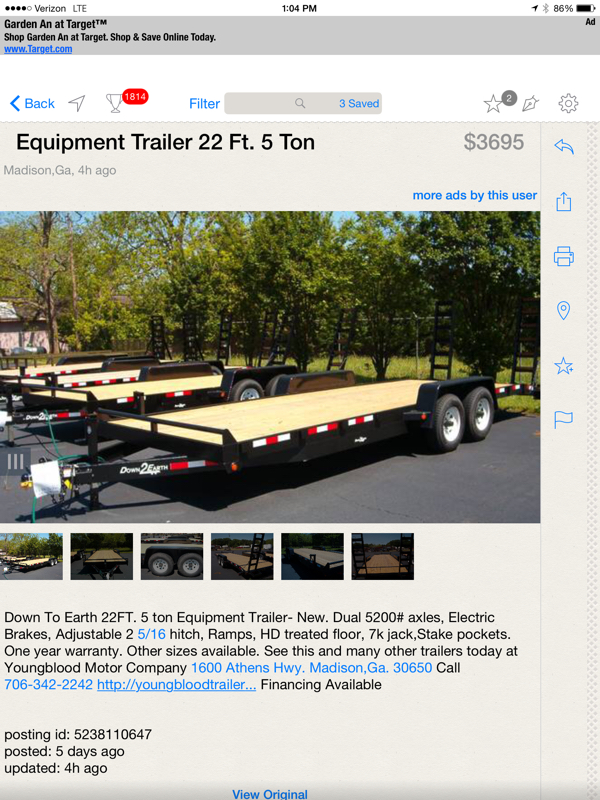The image size is (600, 800).
Task: Open the 1600 Athens Hwy address link
Action: tap(311, 667)
